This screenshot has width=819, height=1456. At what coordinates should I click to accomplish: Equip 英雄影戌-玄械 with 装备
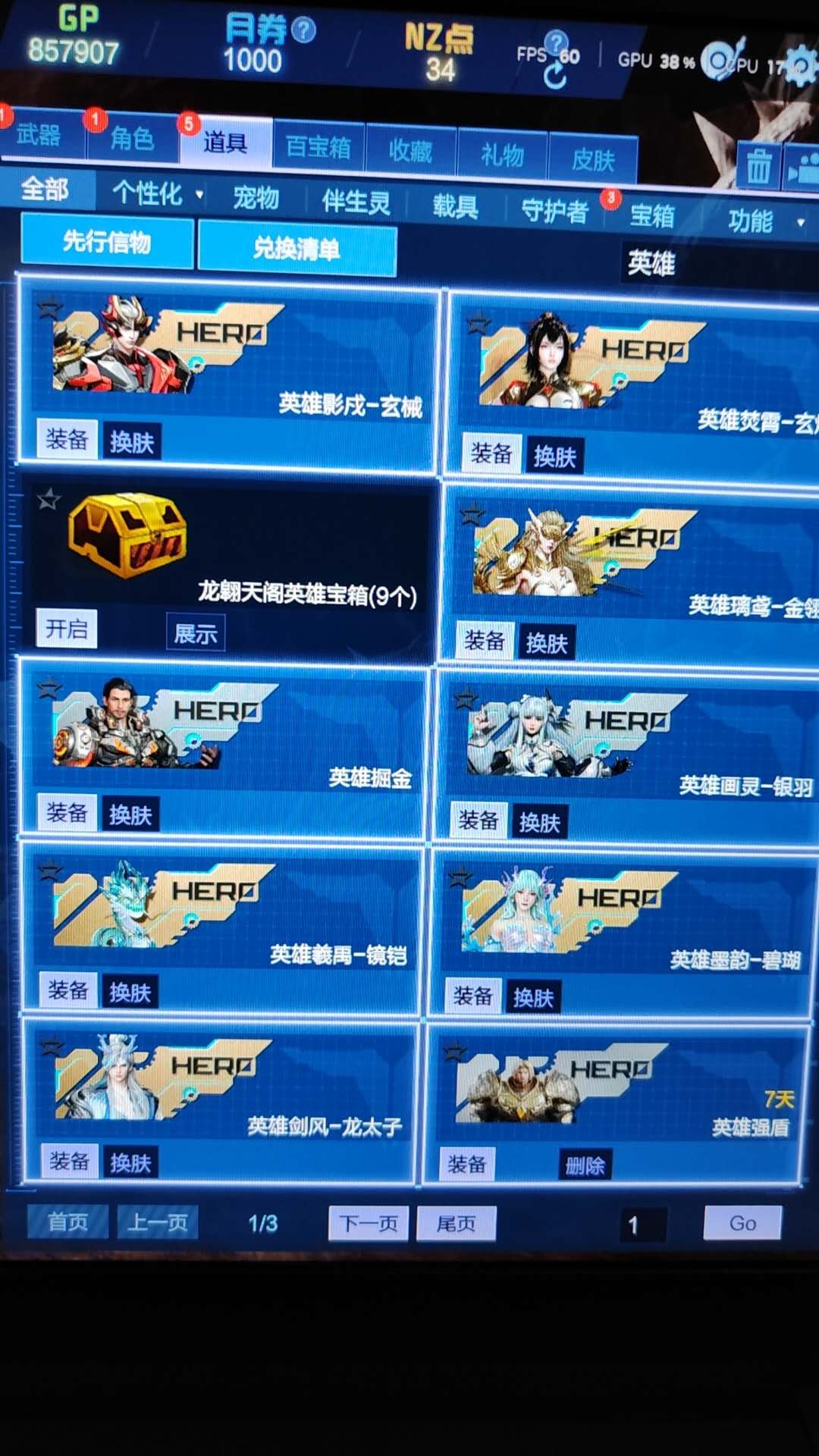(x=67, y=439)
